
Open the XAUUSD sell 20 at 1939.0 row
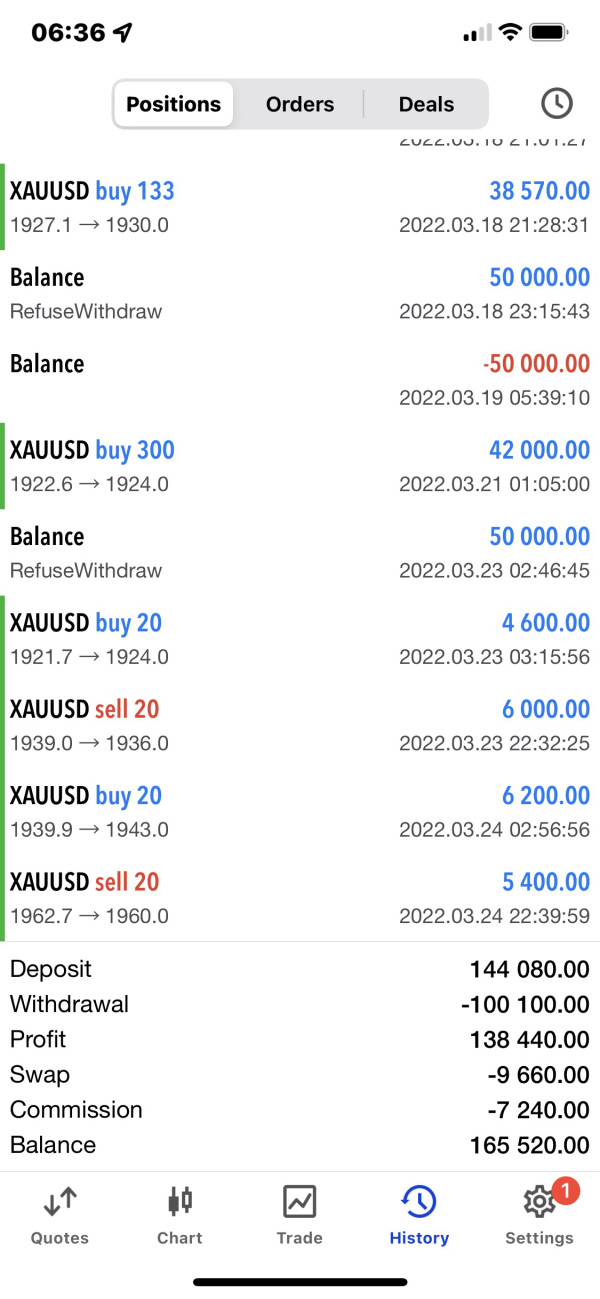(x=300, y=725)
